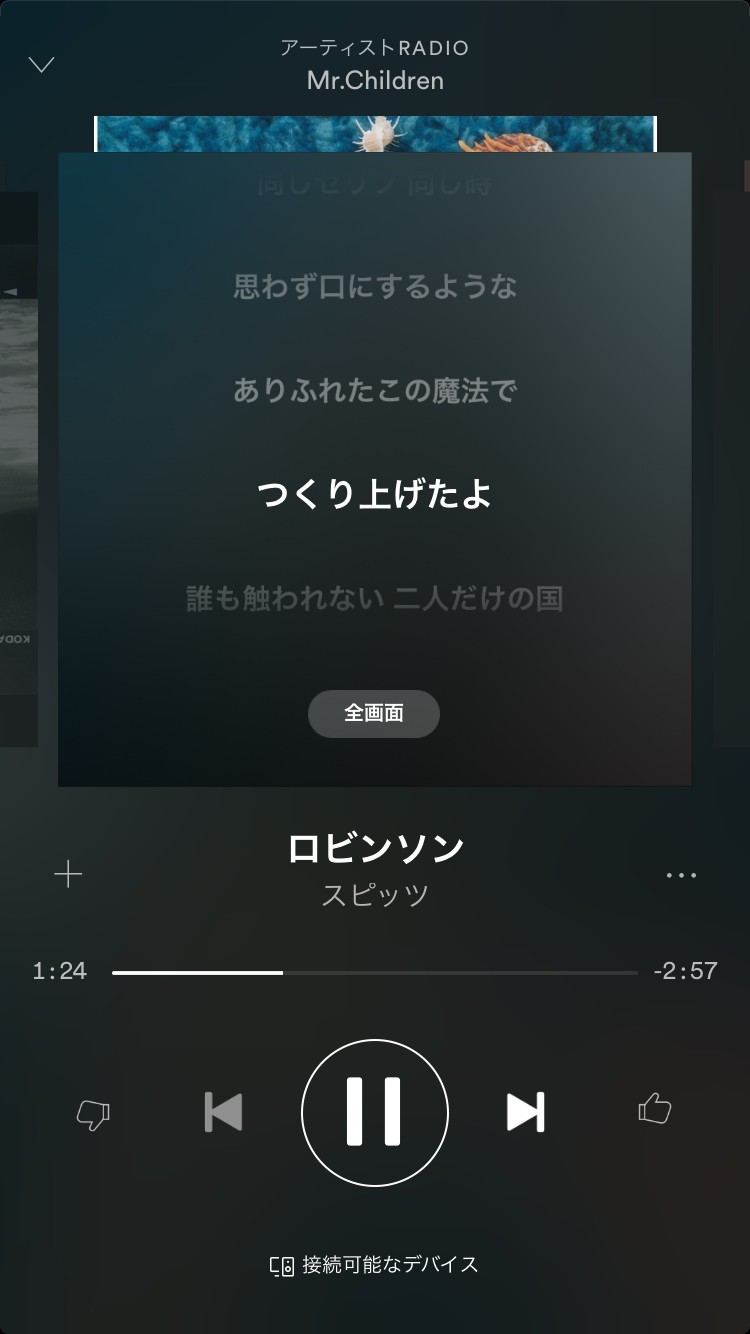Pause the playing song
Screen dimensions: 750x1334
point(374,1112)
